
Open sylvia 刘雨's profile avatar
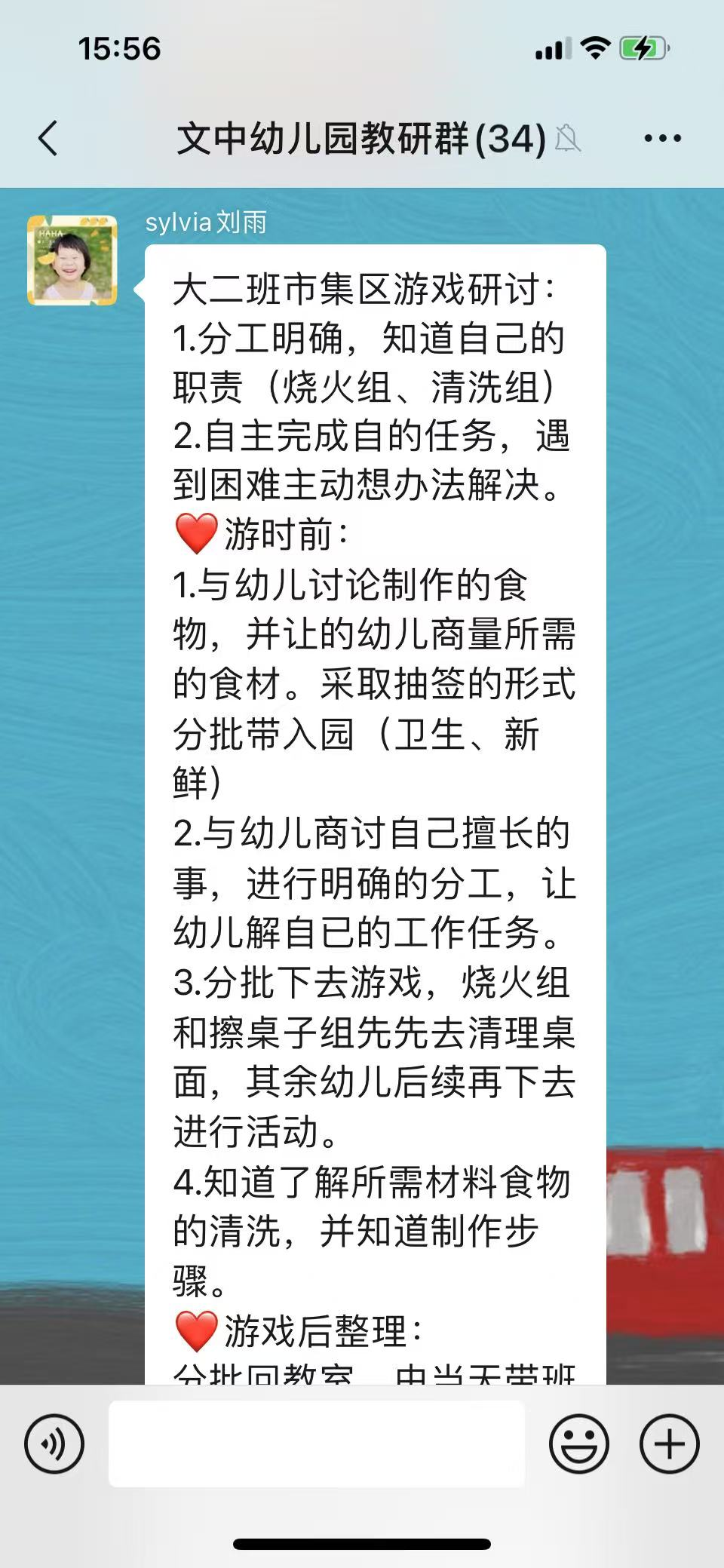coord(72,260)
